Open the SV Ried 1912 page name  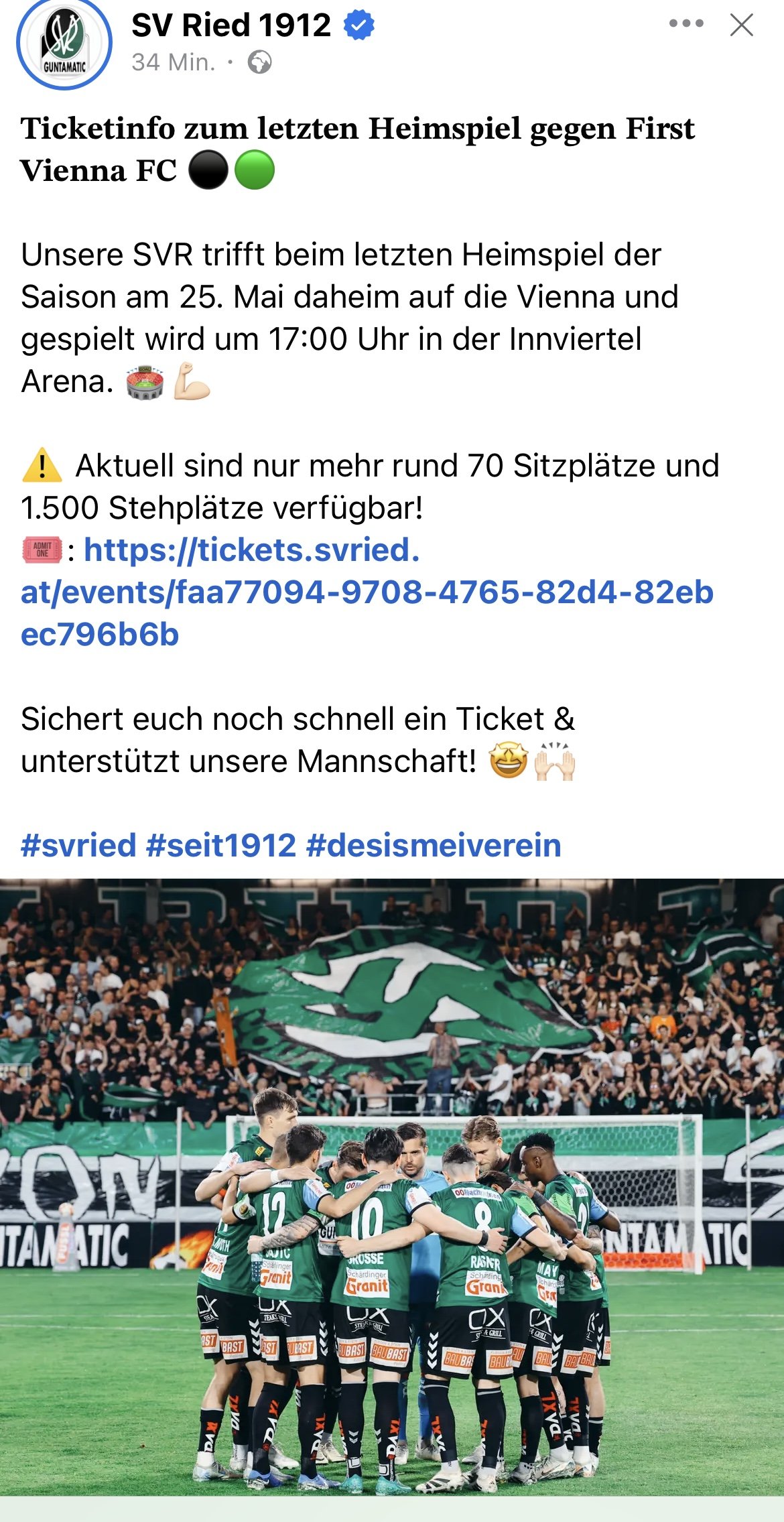231,25
